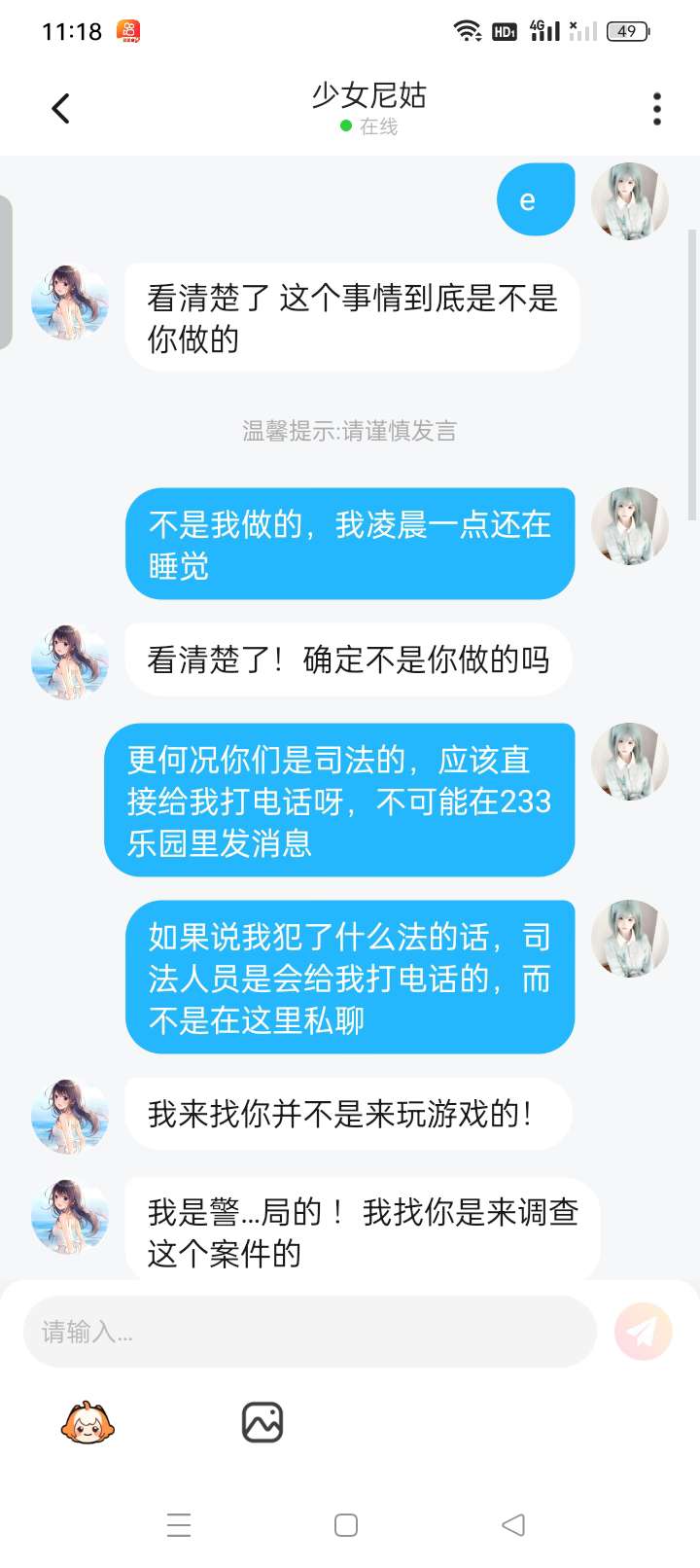Open the system recent apps button
The height and width of the screenshot is (1568, 700).
(179, 1524)
